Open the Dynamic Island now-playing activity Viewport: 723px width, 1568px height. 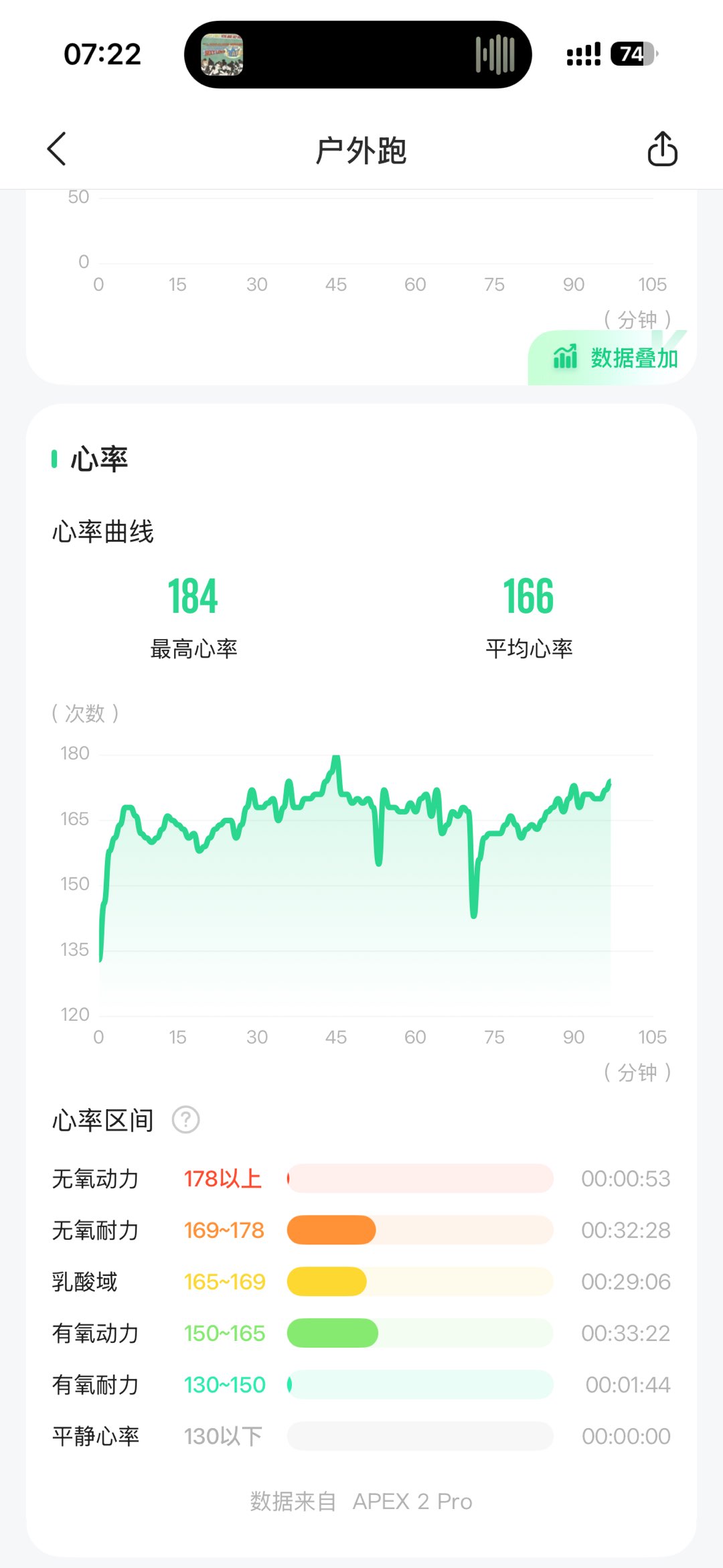(x=357, y=55)
